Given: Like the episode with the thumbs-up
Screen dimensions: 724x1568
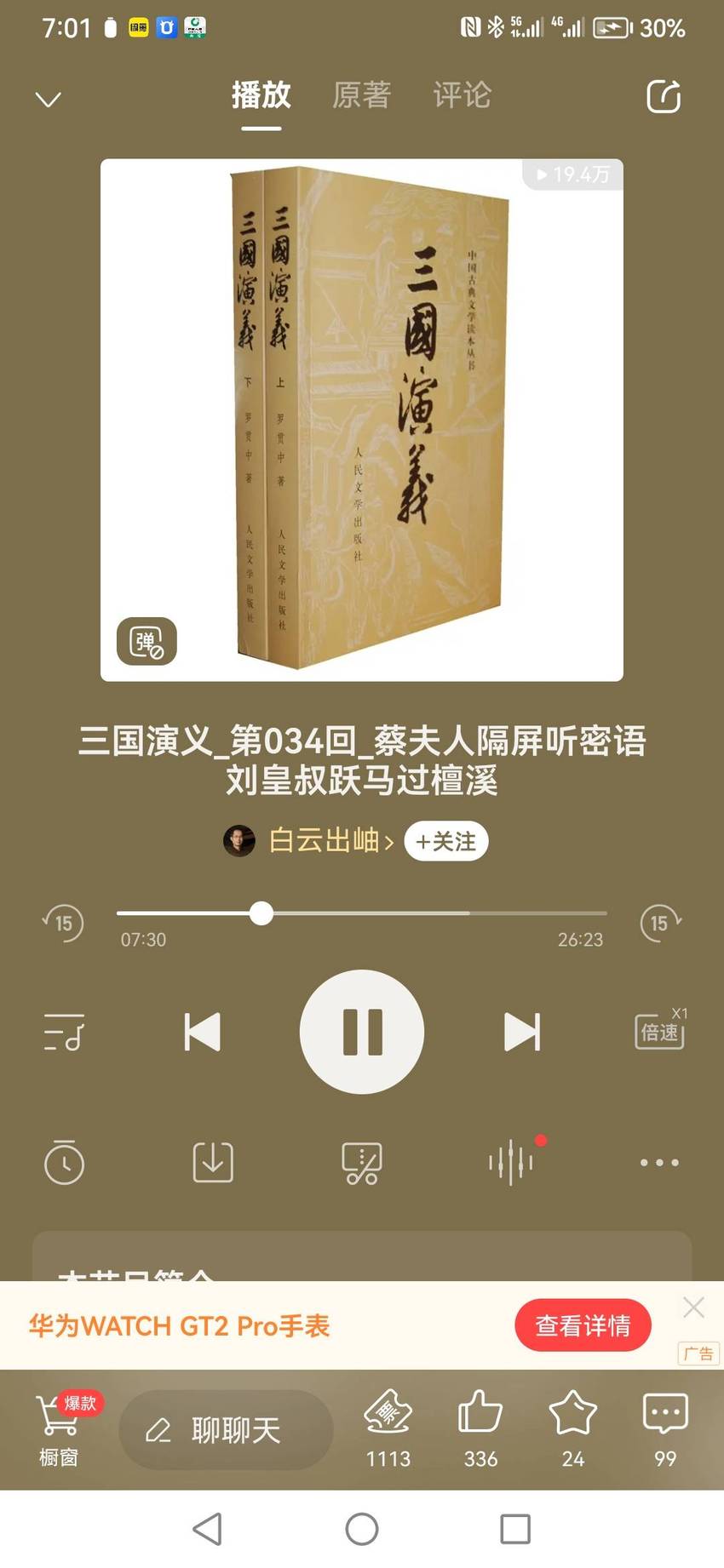Looking at the screenshot, I should click(480, 1430).
